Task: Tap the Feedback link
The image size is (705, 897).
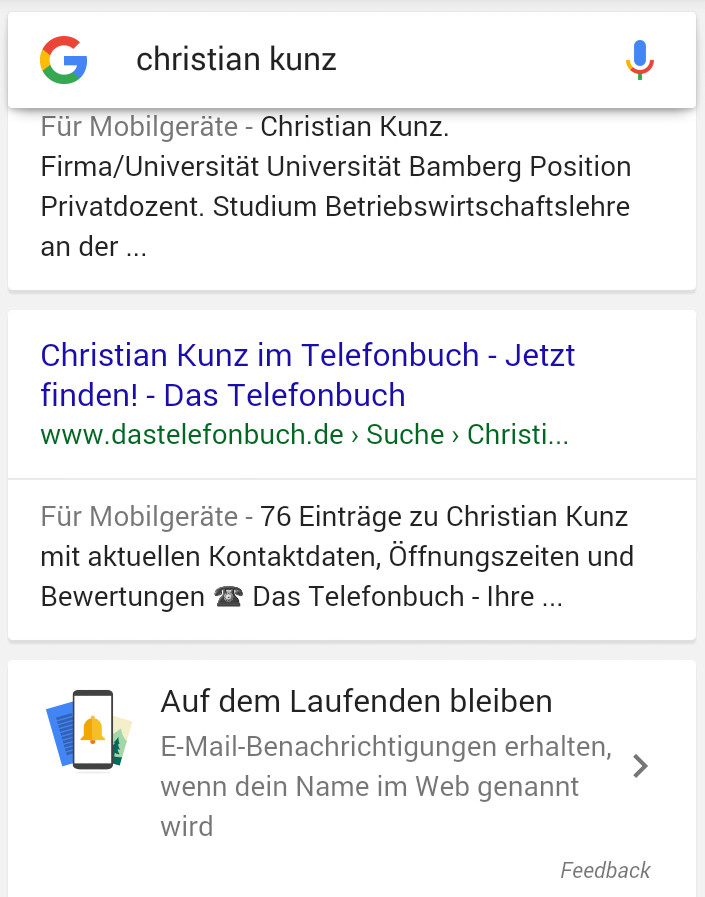Action: 605,870
